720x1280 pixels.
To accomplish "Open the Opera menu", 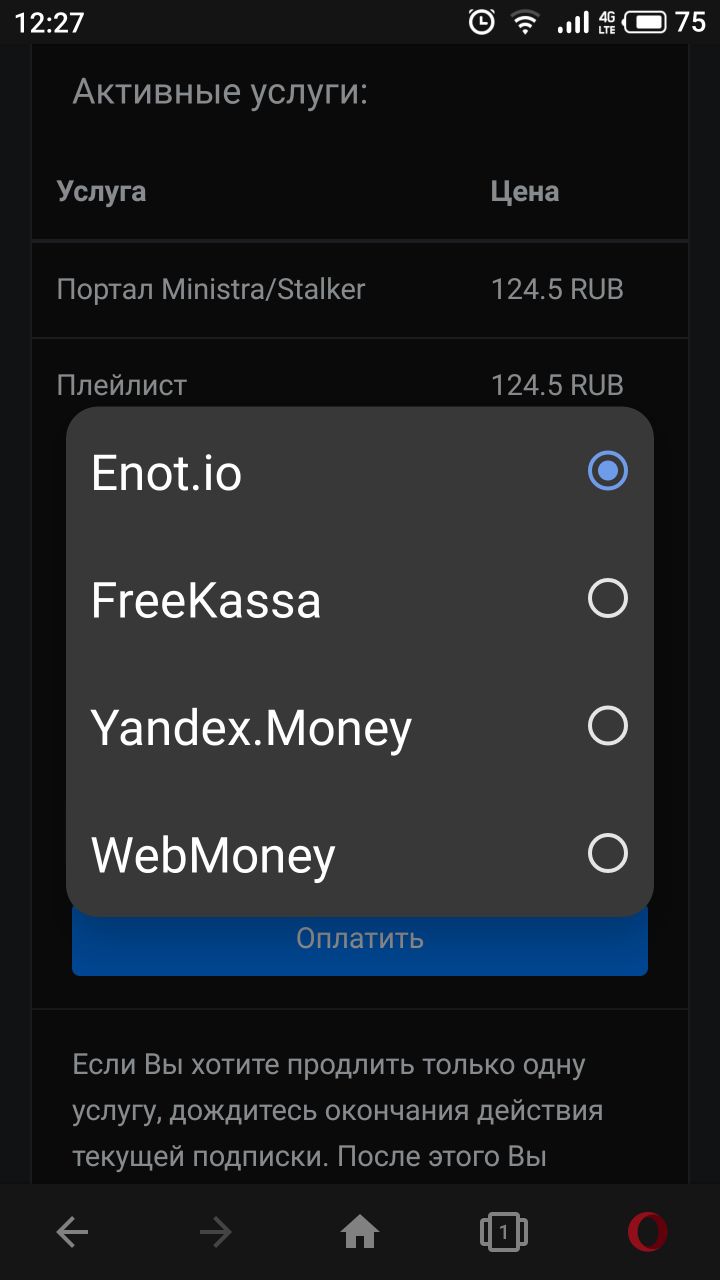I will point(648,1233).
